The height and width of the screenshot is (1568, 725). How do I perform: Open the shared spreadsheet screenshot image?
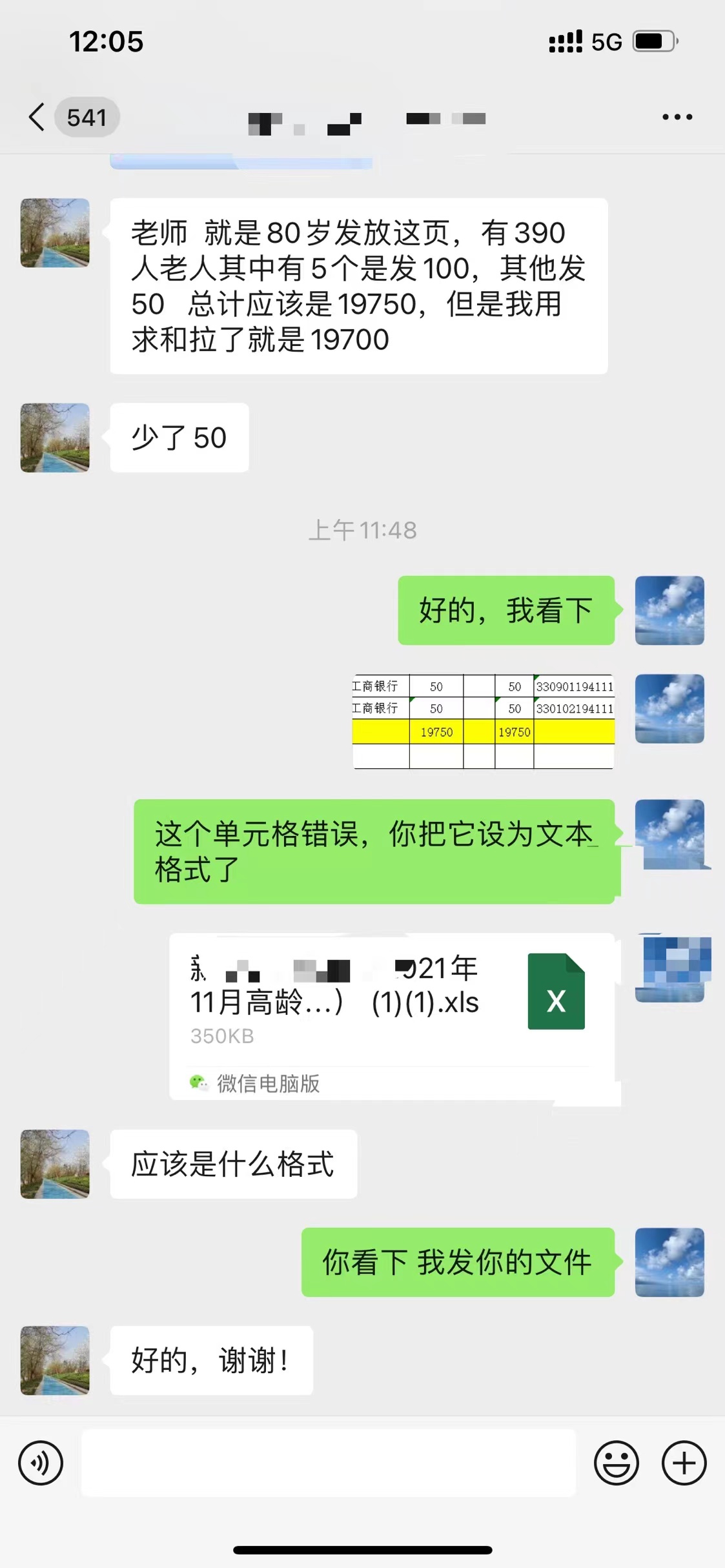click(483, 720)
